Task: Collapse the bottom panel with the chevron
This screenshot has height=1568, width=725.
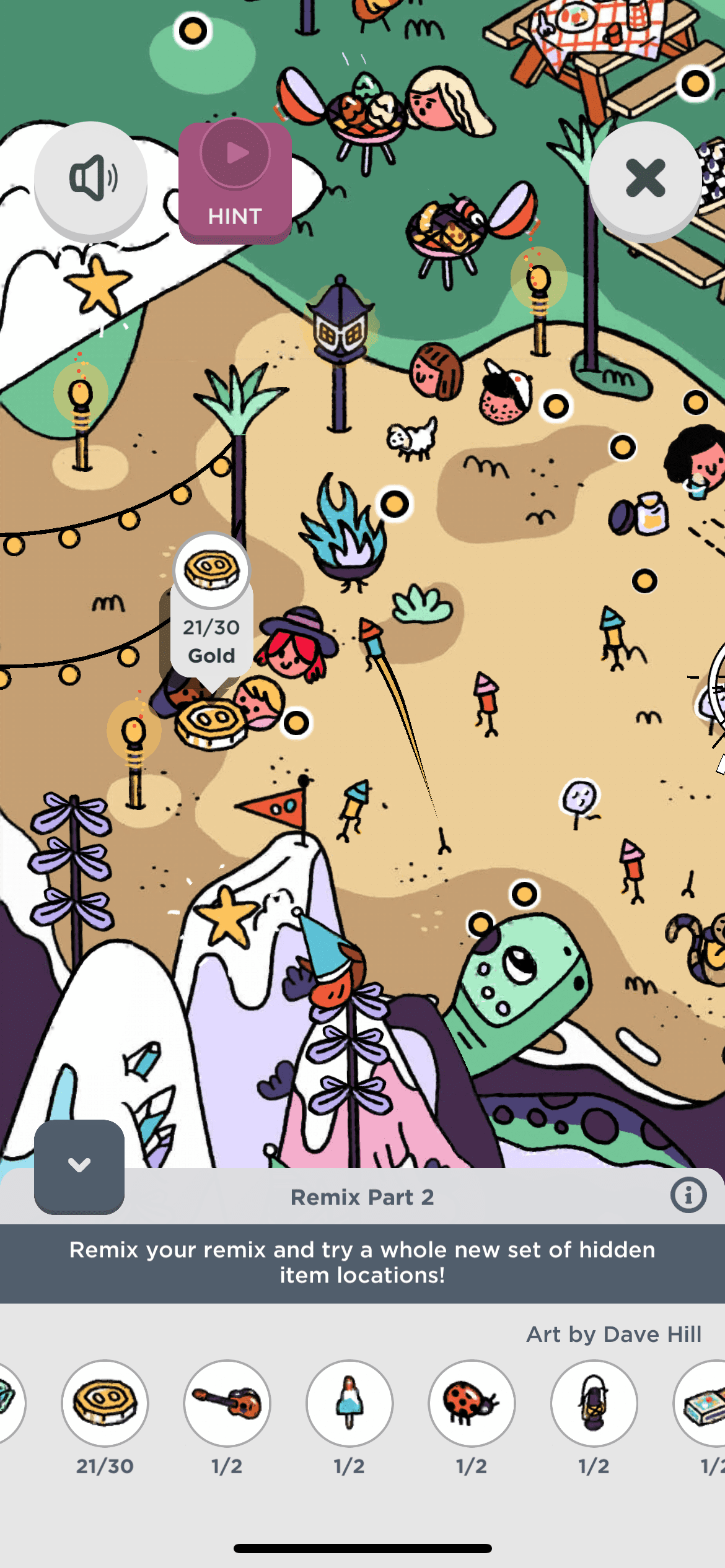Action: pos(79,1165)
